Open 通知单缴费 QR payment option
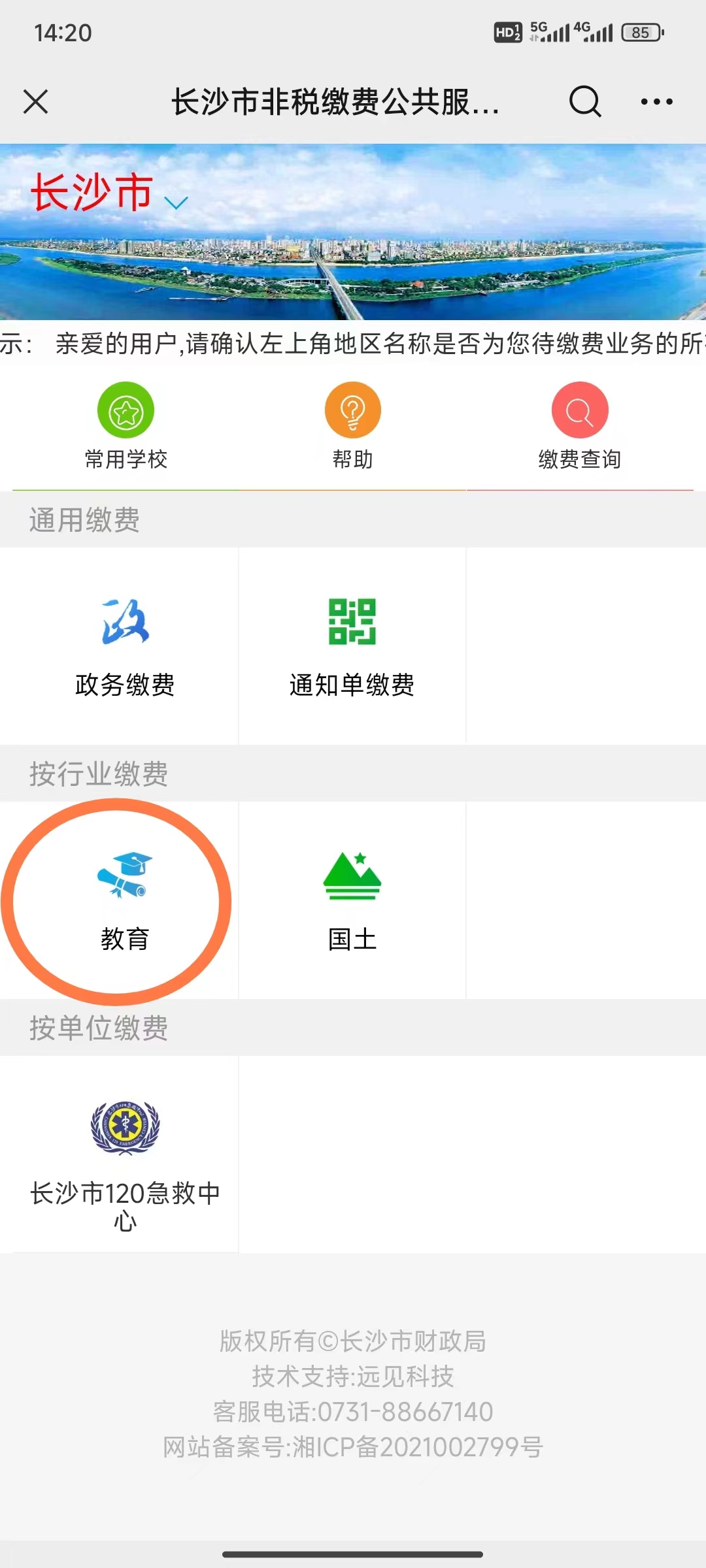This screenshot has width=706, height=1568. [x=352, y=647]
